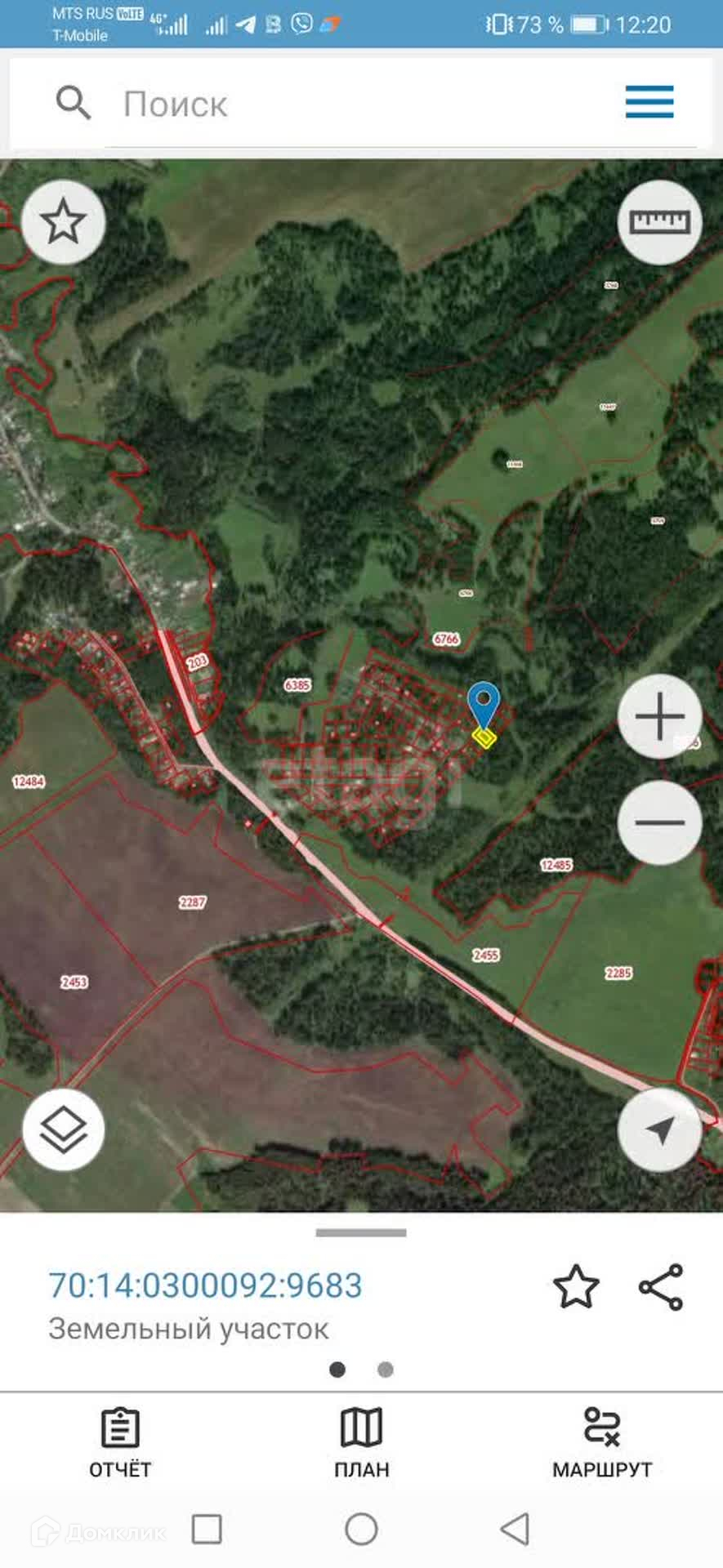Add this land plot to favorites
The image size is (723, 1568).
coord(576,1287)
